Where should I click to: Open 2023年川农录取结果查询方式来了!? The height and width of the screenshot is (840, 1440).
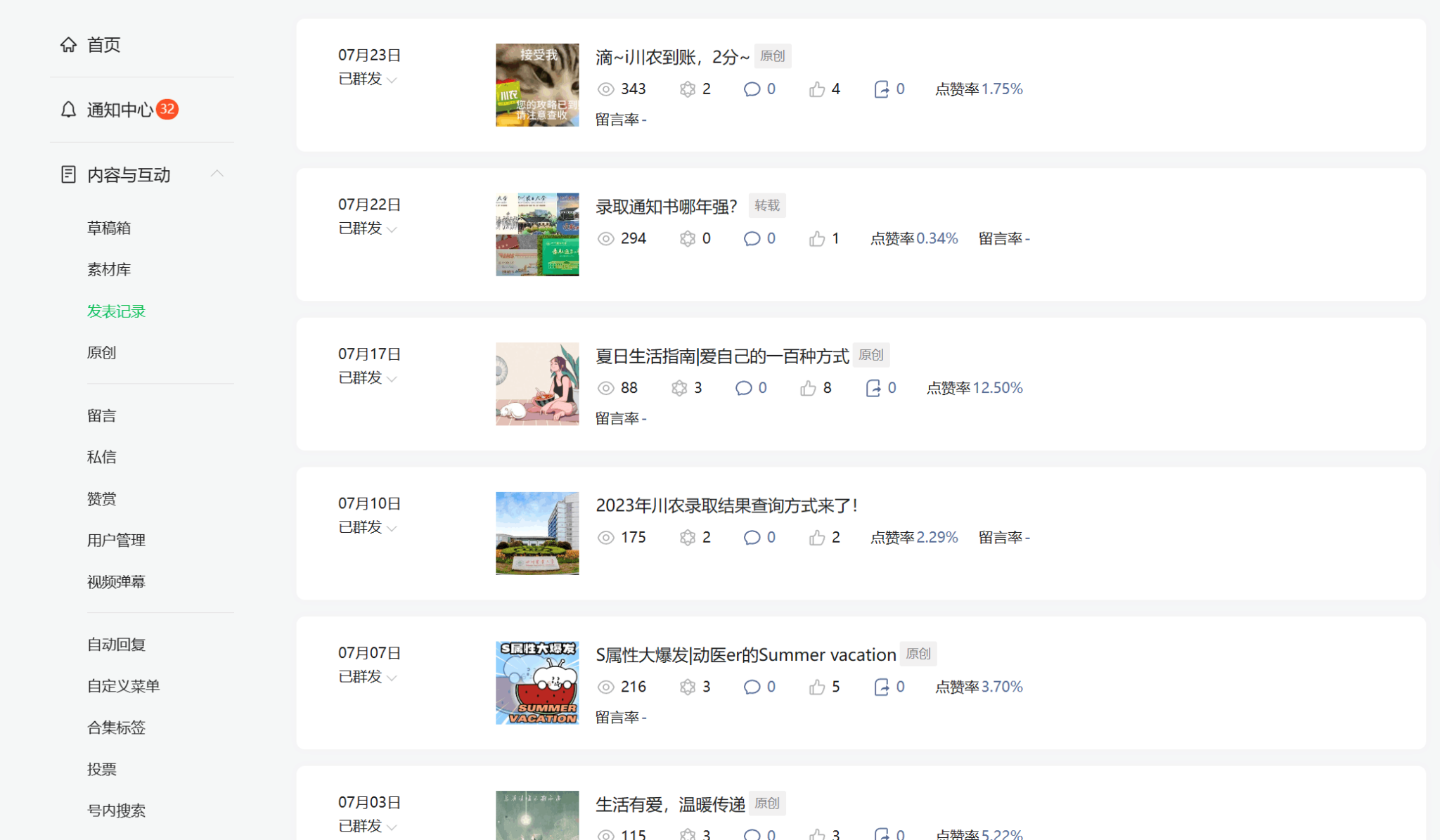point(726,505)
